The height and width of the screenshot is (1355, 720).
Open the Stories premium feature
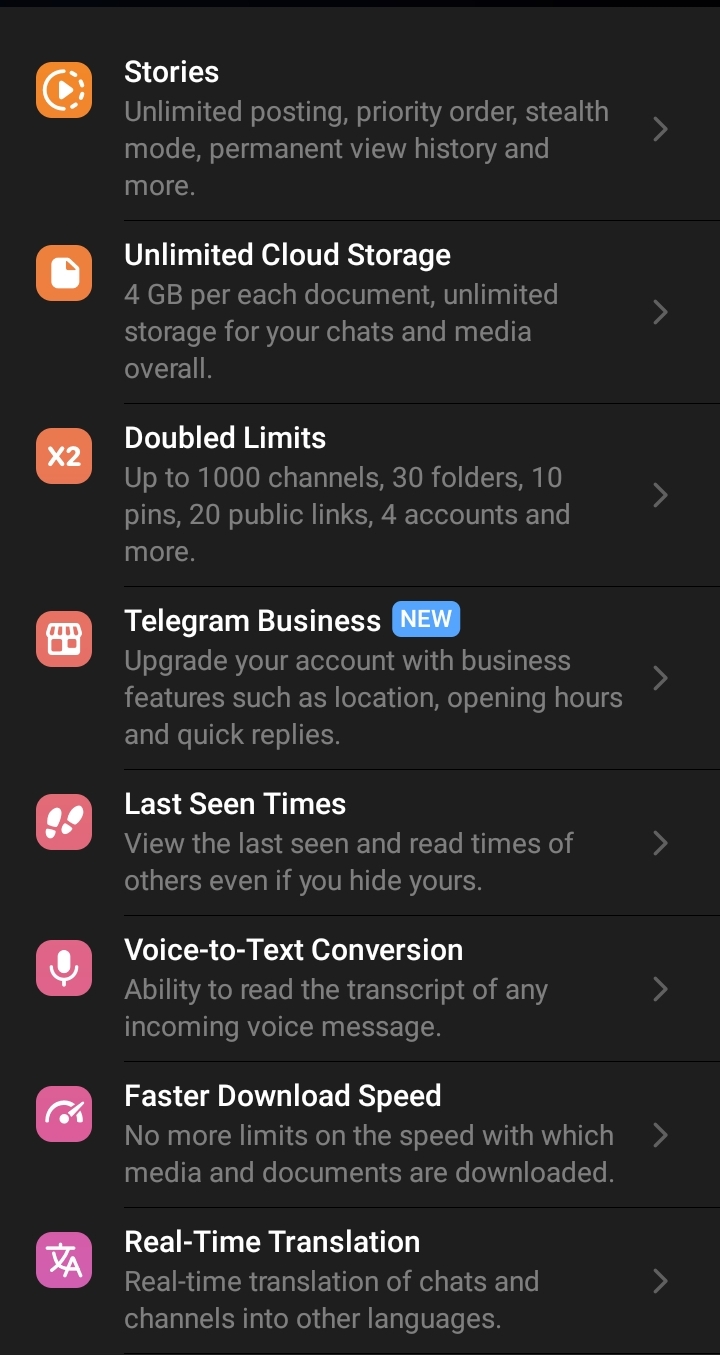(x=360, y=129)
